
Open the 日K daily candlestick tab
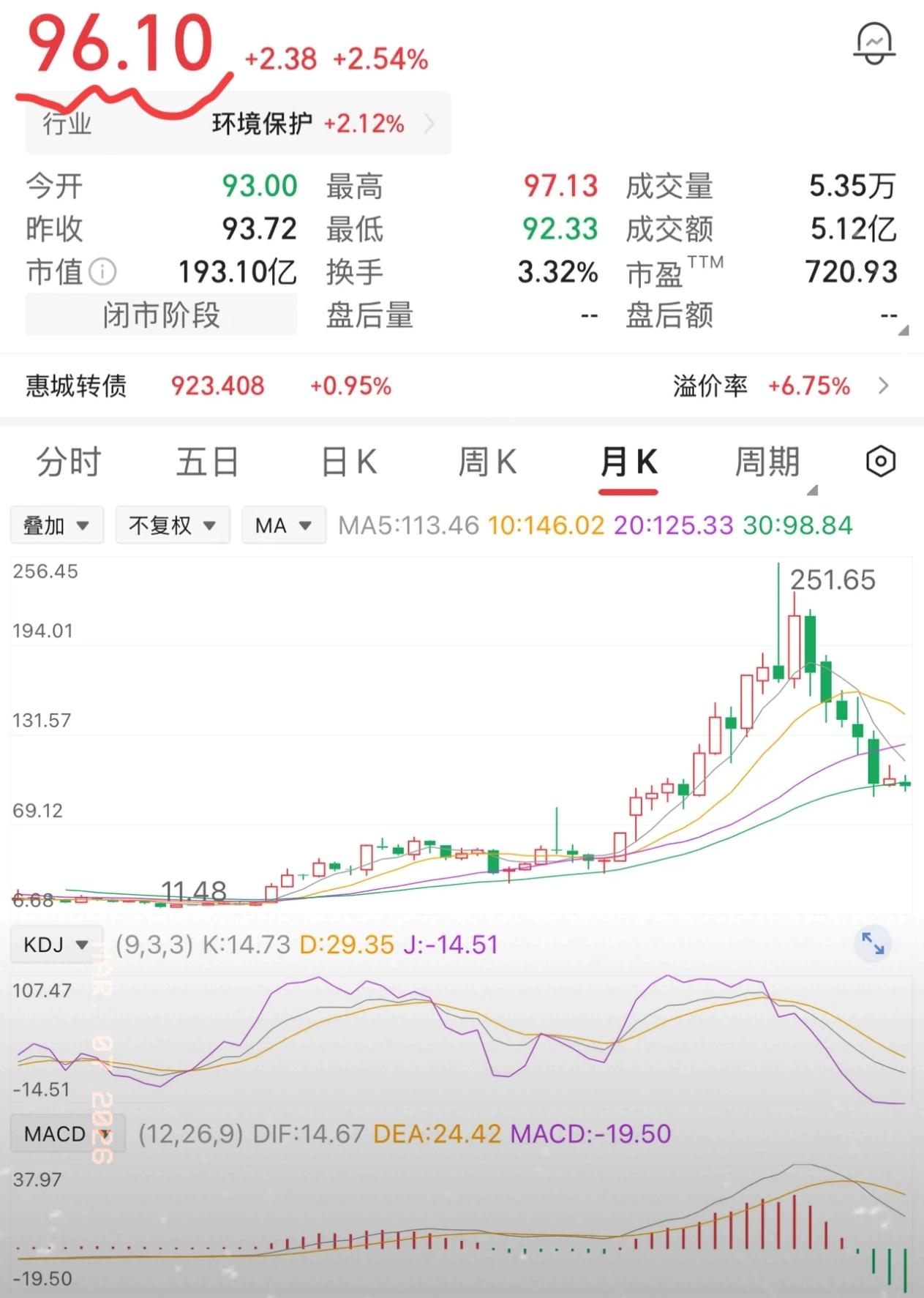(349, 462)
